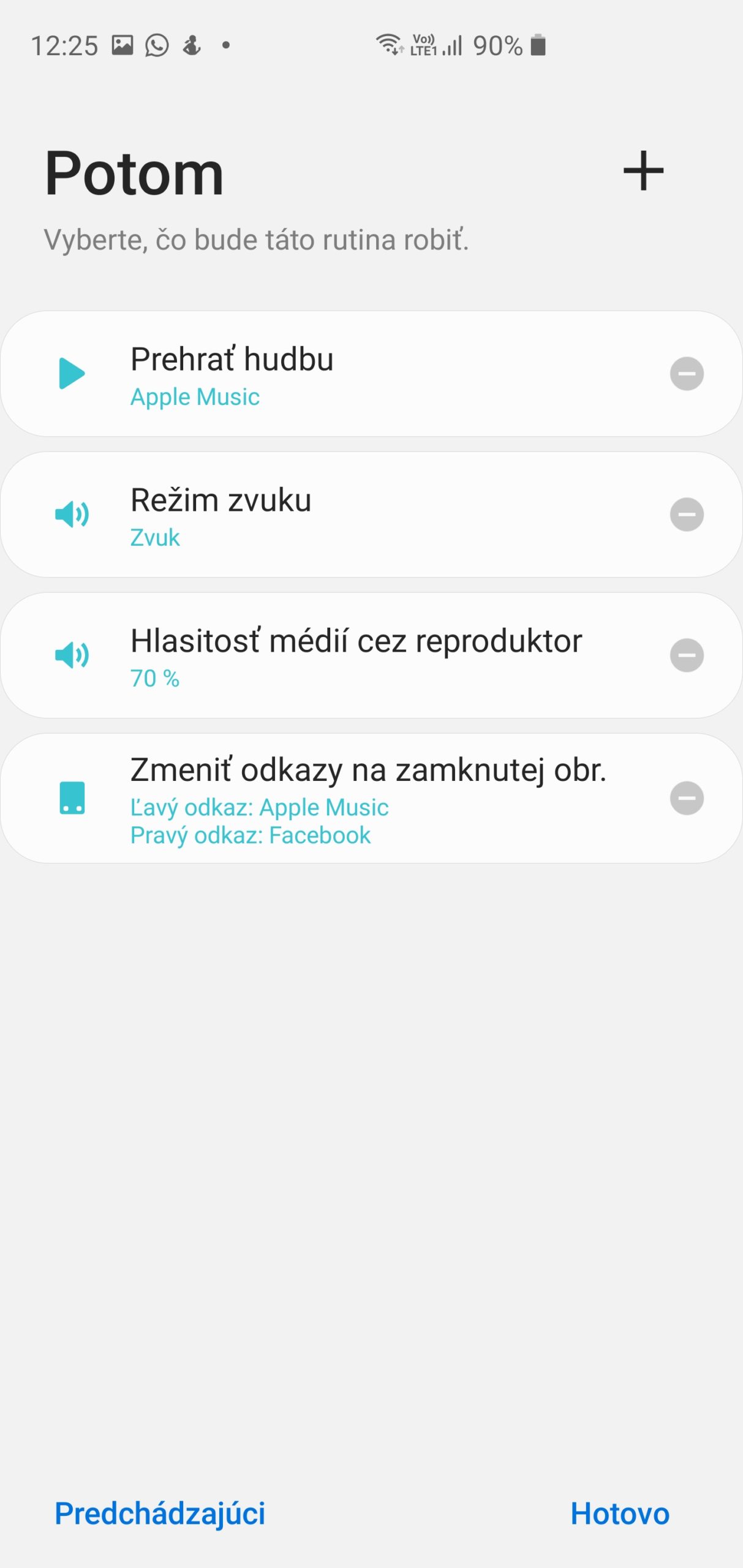Screen dimensions: 743x1568
Task: Open the Pravý odkaz Facebook setting
Action: pyautogui.click(x=251, y=834)
